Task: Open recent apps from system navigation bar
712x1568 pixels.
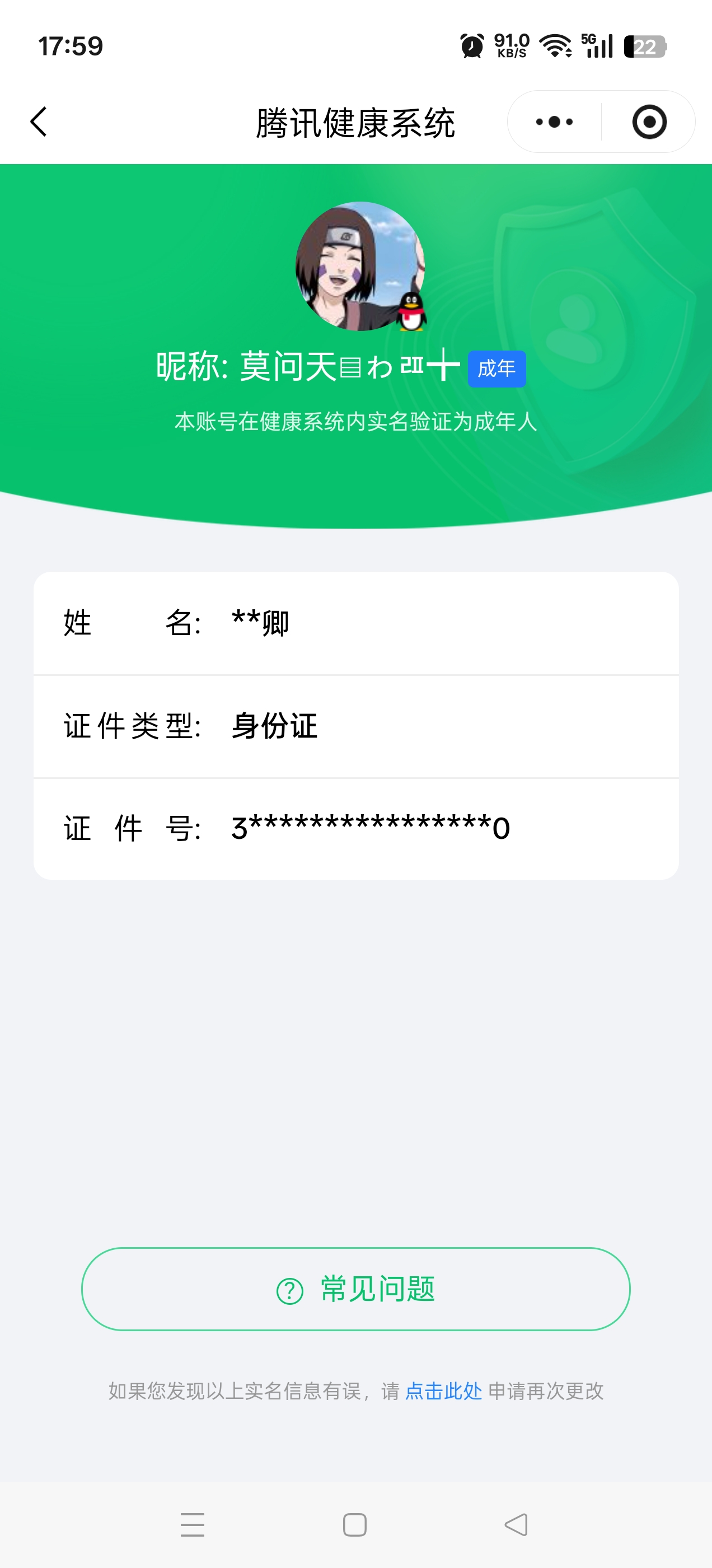Action: pyautogui.click(x=193, y=1524)
